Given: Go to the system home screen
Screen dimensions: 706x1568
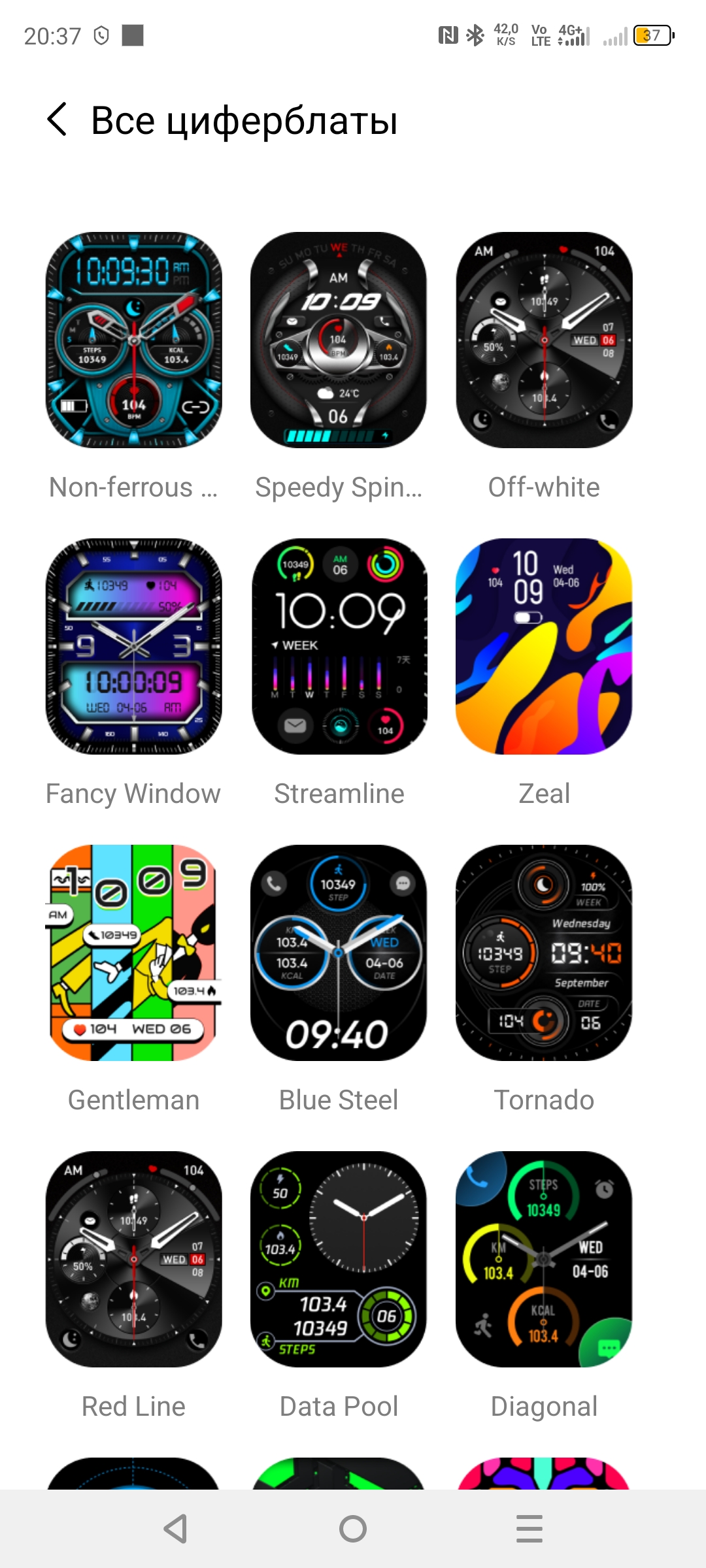Looking at the screenshot, I should (x=353, y=1529).
